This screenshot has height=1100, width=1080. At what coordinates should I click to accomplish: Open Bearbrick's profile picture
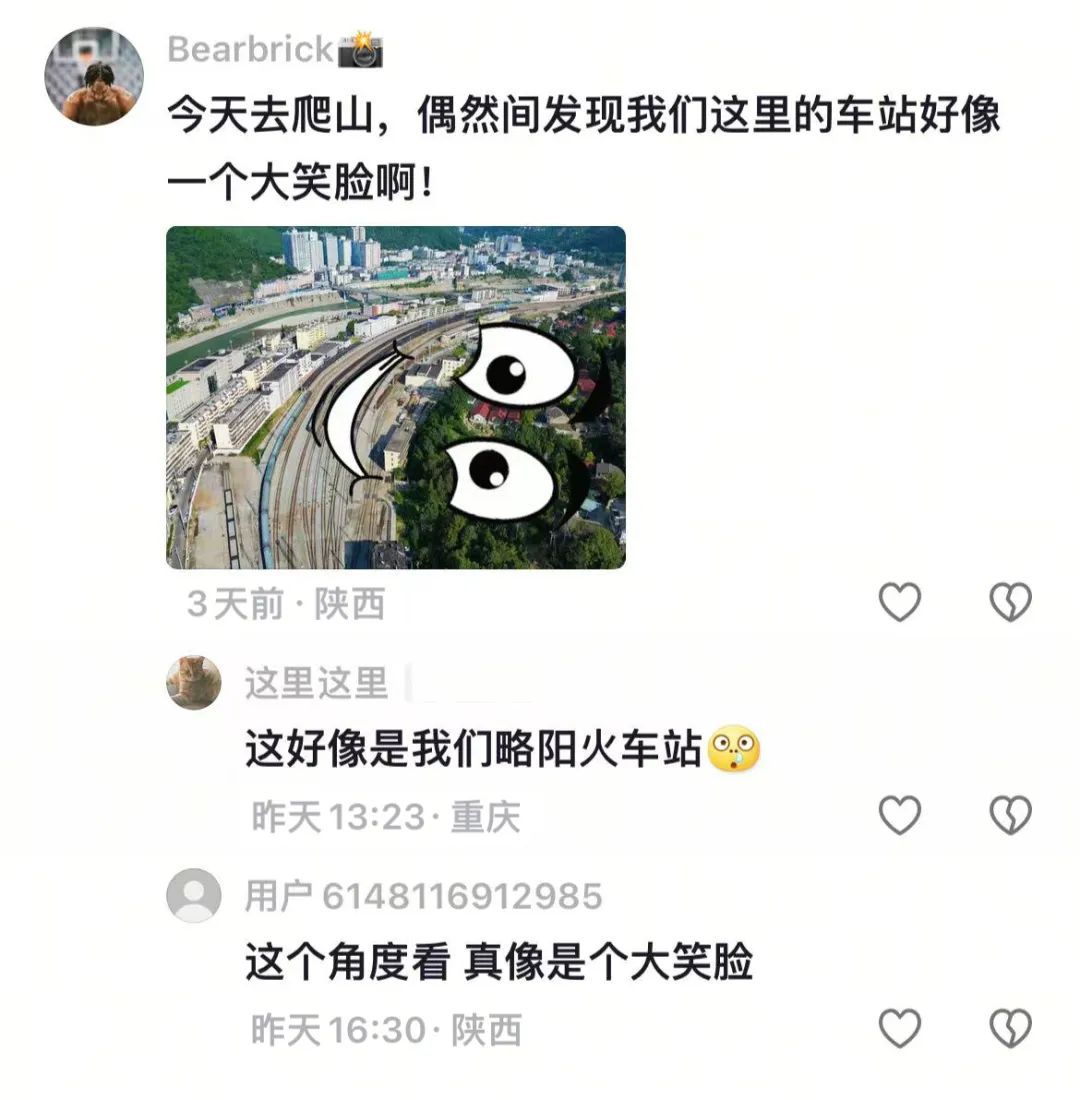(x=94, y=76)
